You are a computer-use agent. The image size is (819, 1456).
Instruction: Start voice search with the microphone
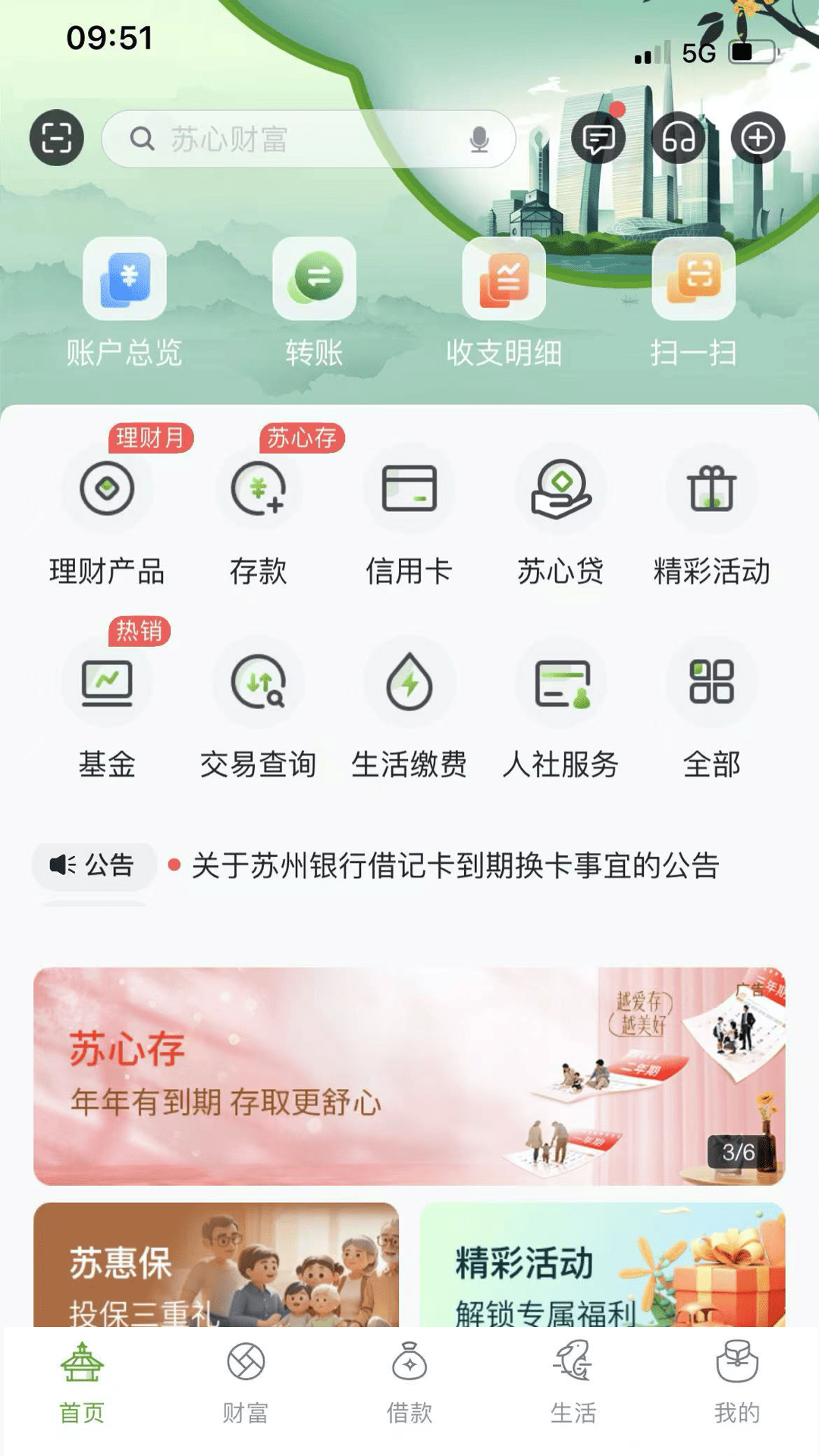[479, 140]
